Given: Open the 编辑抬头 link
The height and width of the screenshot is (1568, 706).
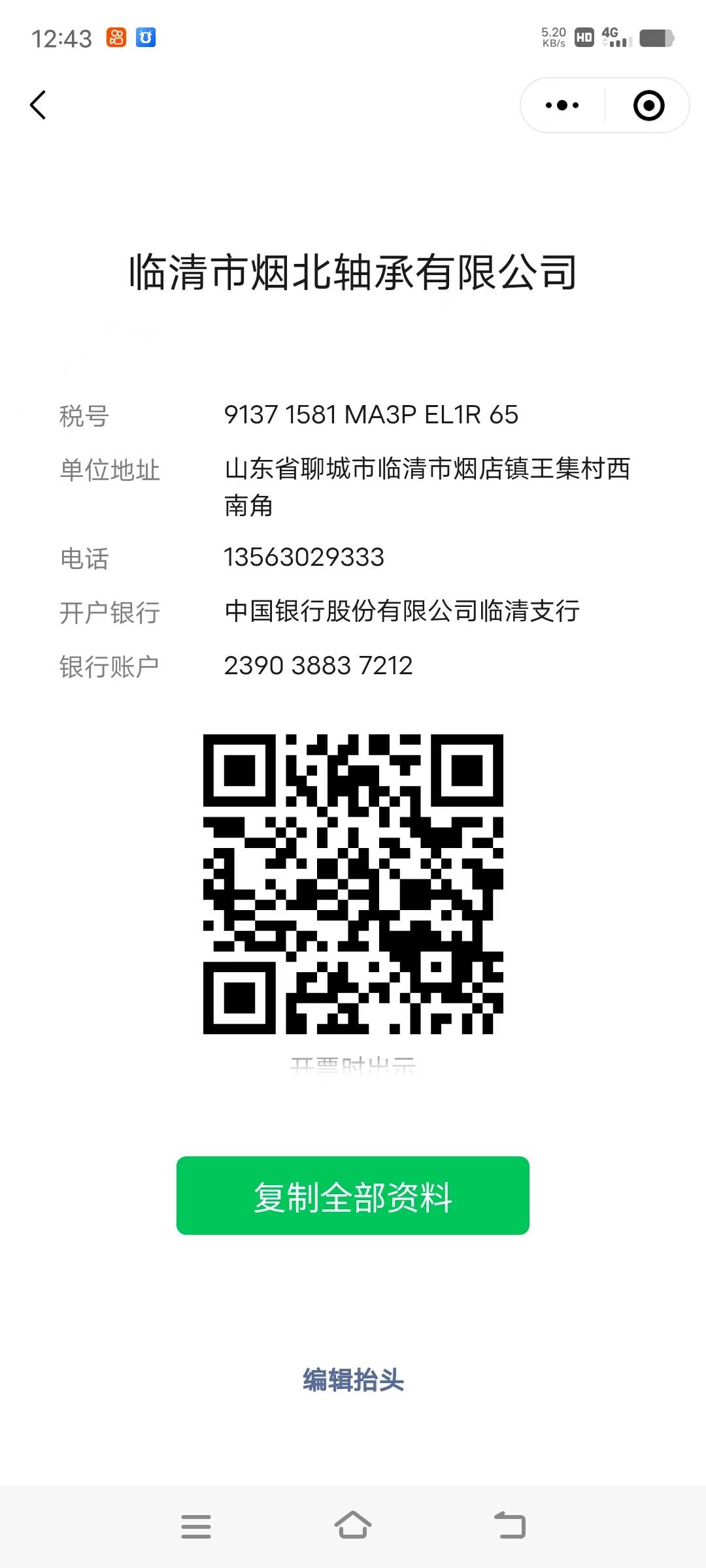Looking at the screenshot, I should pos(353,1380).
